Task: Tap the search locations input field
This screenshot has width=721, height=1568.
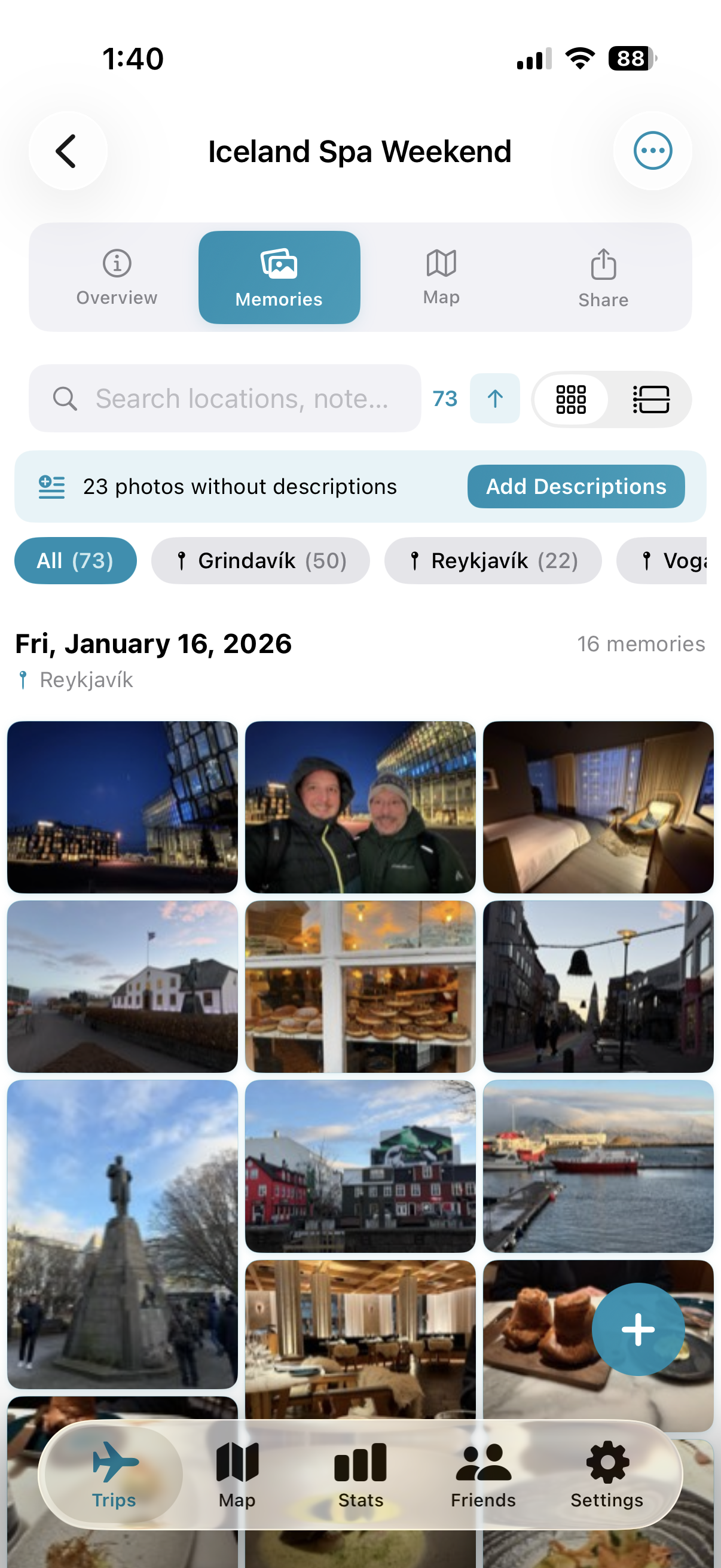Action: (x=243, y=399)
